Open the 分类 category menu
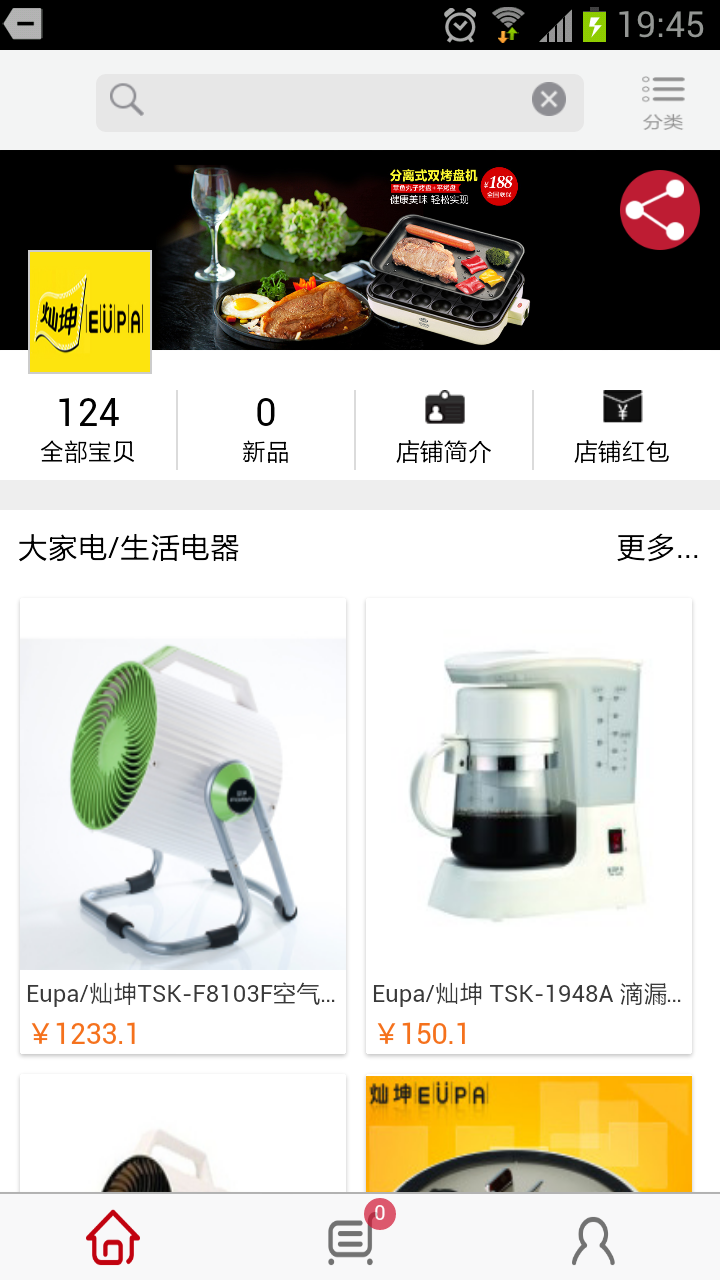This screenshot has height=1280, width=720. pos(663,100)
